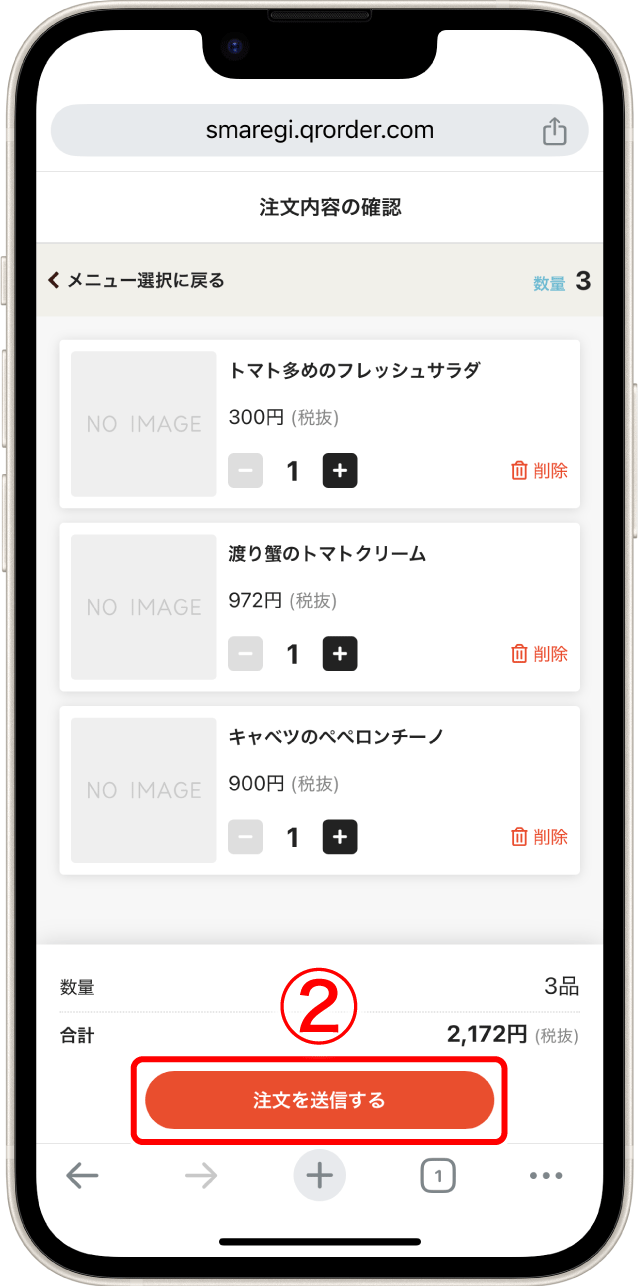
Task: Share the page from the address bar
Action: 554,132
